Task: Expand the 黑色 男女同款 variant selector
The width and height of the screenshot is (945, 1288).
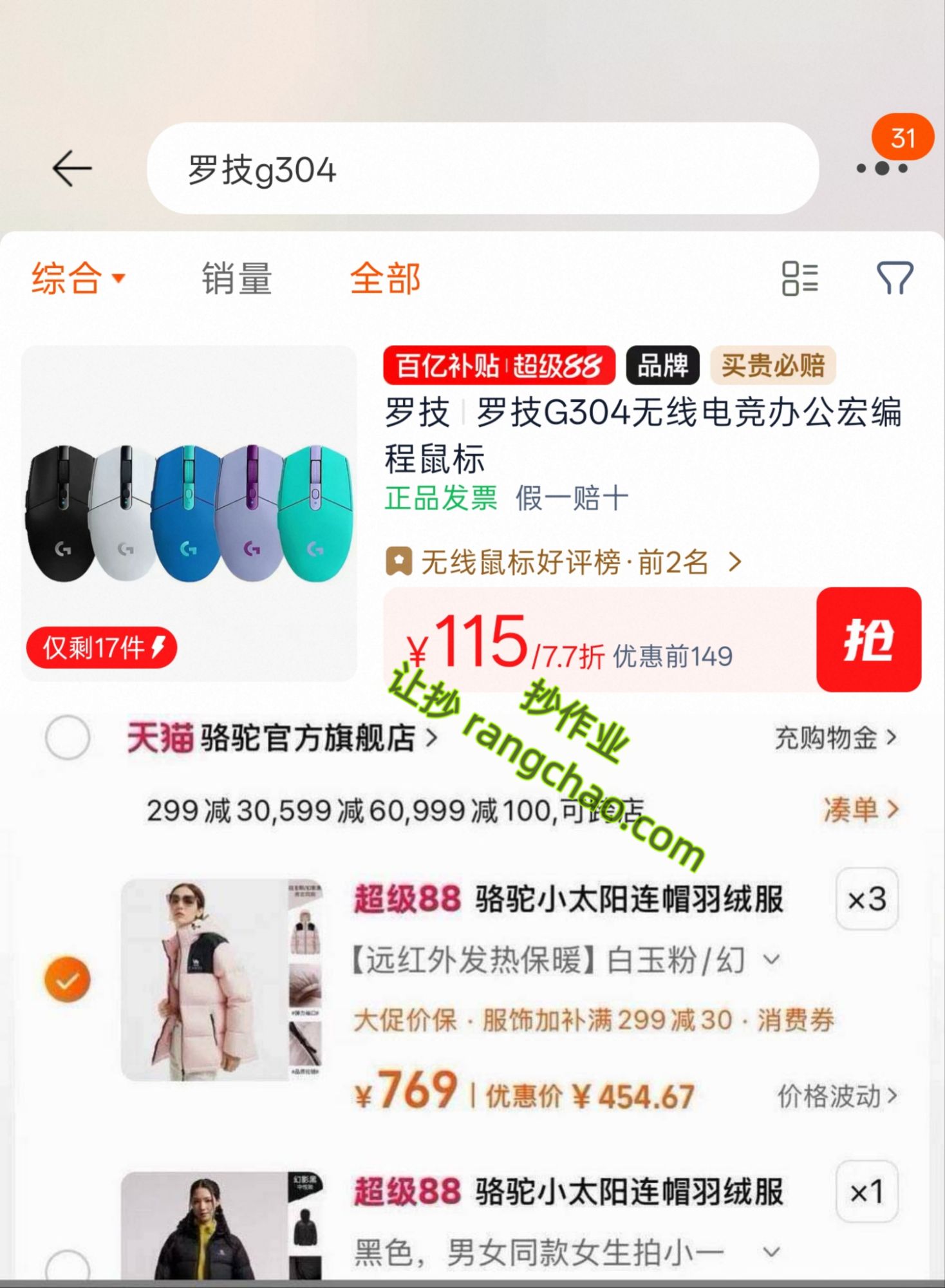Action: coord(566,1253)
